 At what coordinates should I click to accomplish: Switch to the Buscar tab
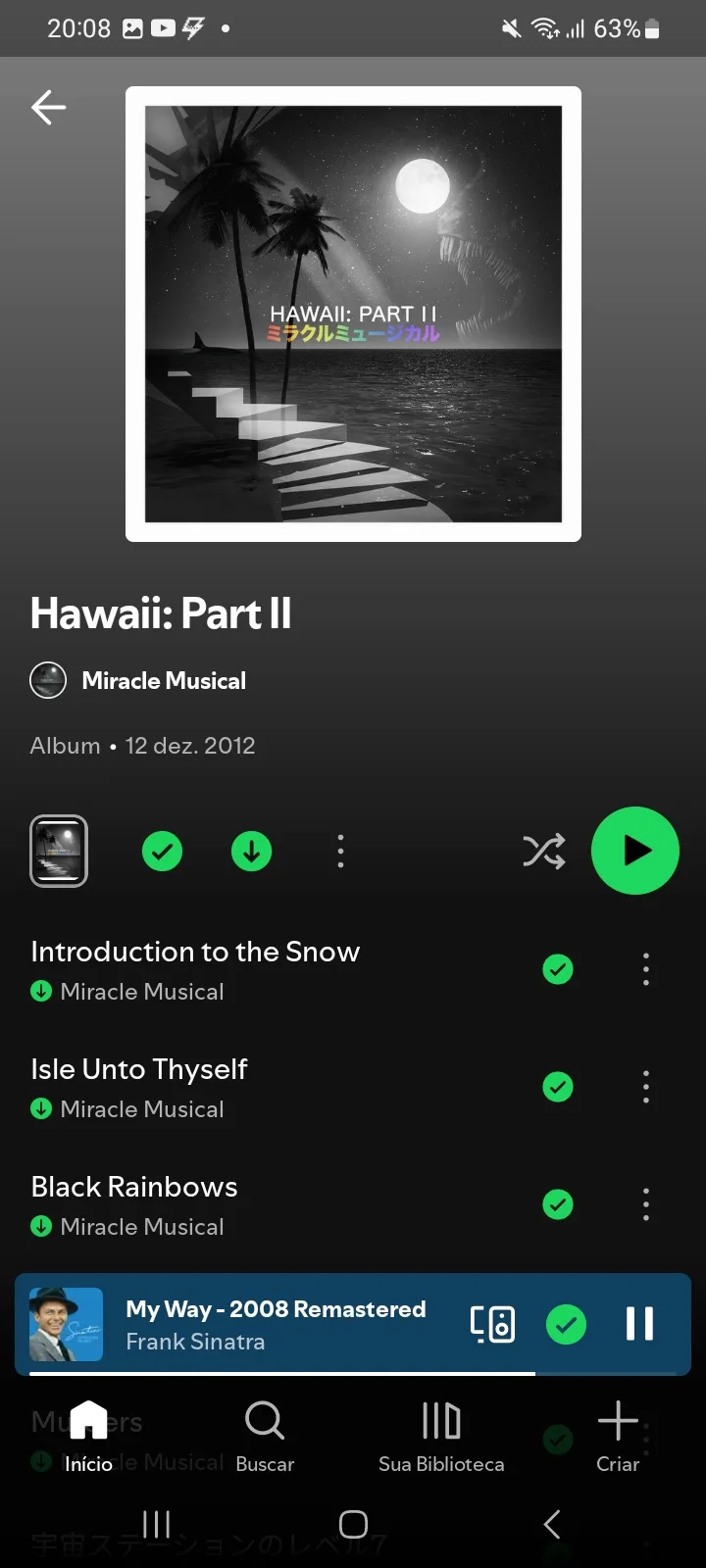[265, 1437]
